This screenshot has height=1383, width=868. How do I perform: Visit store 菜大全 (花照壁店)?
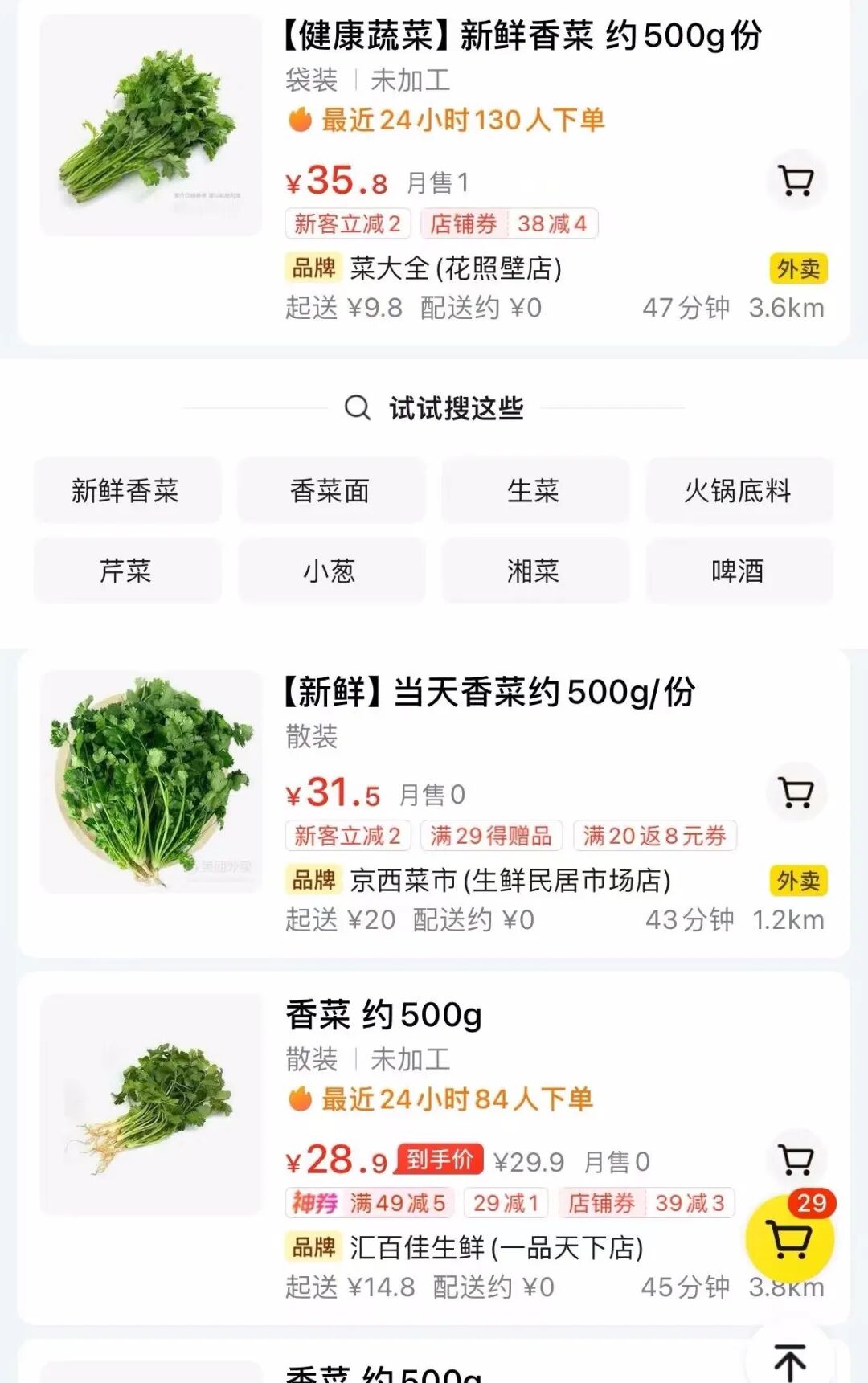click(x=455, y=268)
